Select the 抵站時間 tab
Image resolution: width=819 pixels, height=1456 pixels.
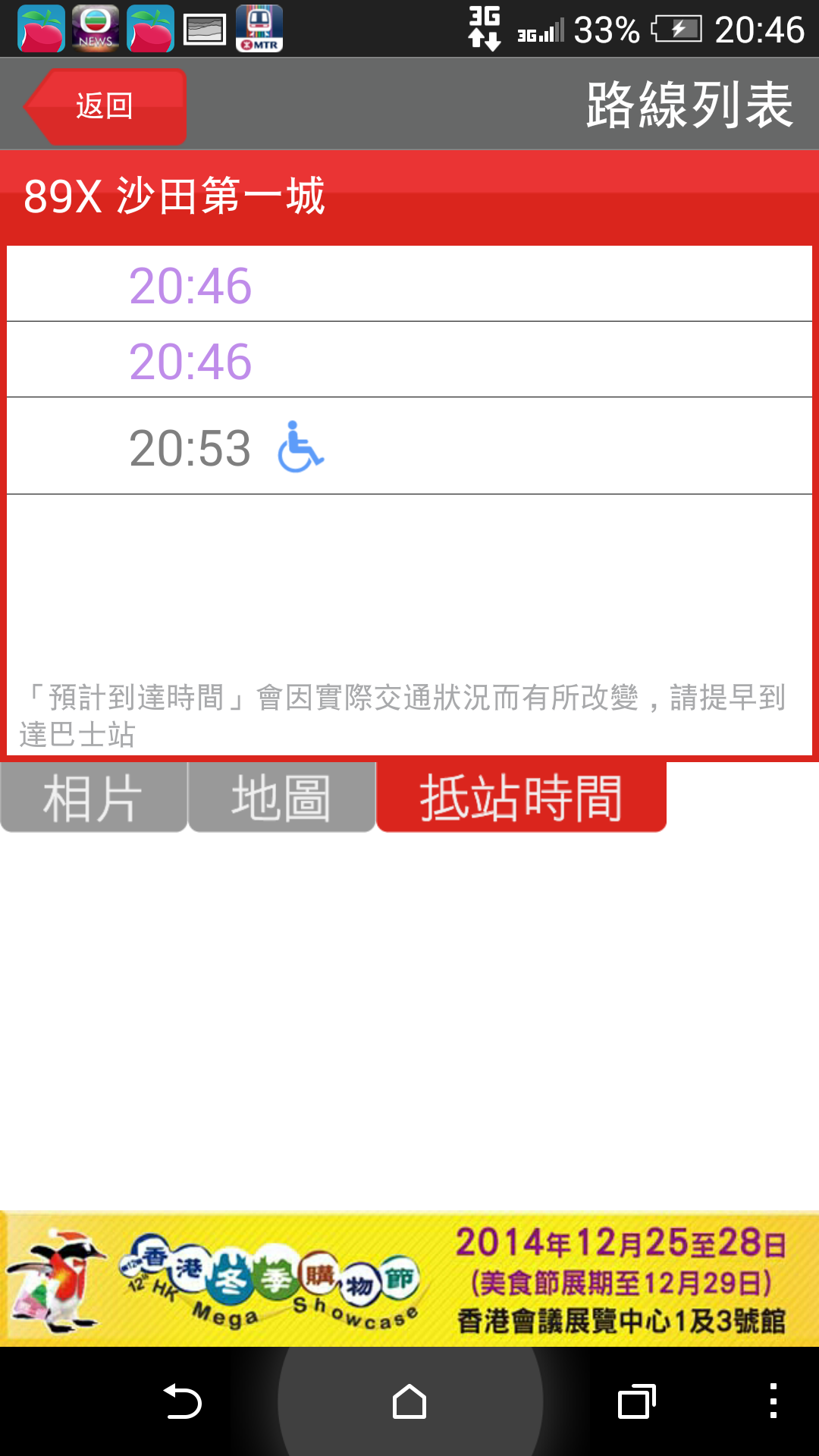(522, 797)
